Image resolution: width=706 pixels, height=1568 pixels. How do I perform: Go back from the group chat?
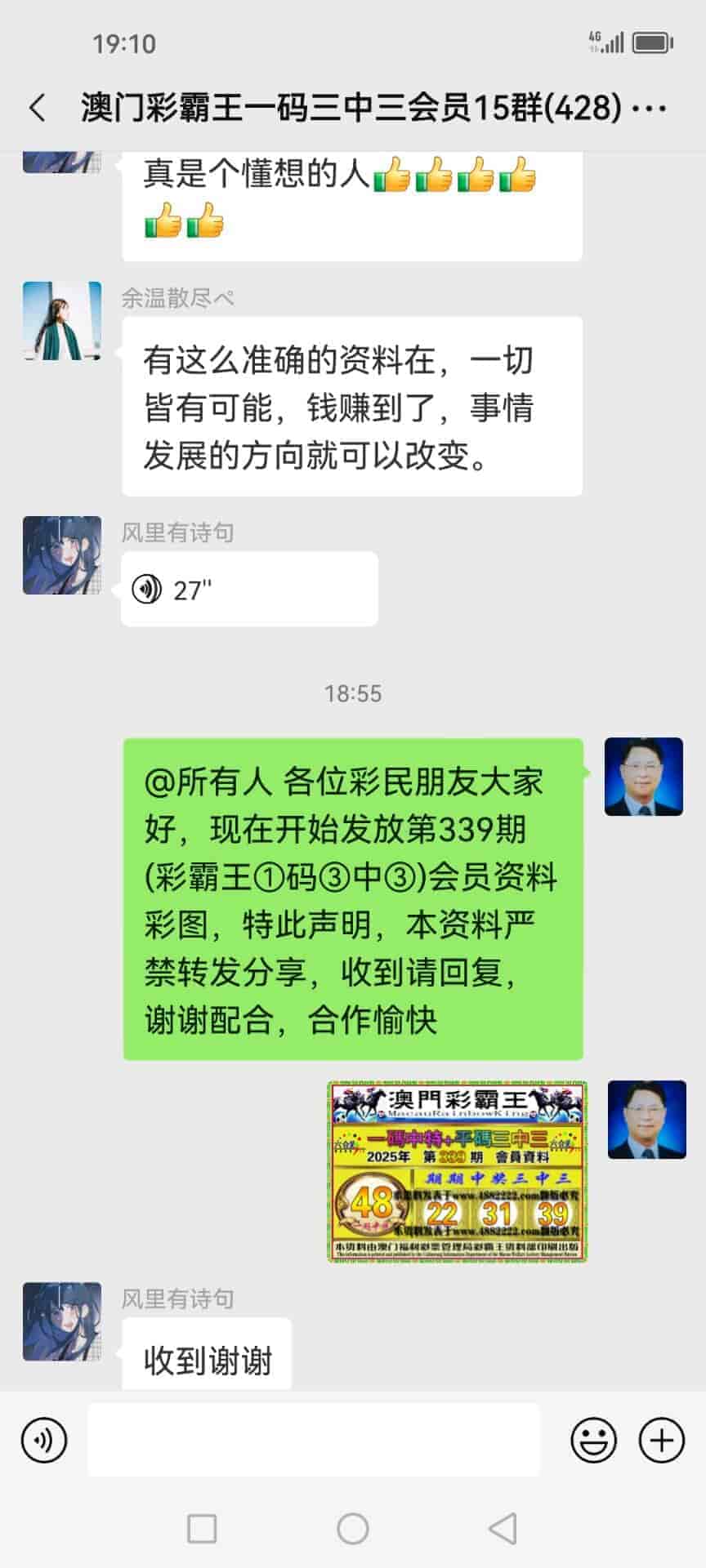(38, 108)
